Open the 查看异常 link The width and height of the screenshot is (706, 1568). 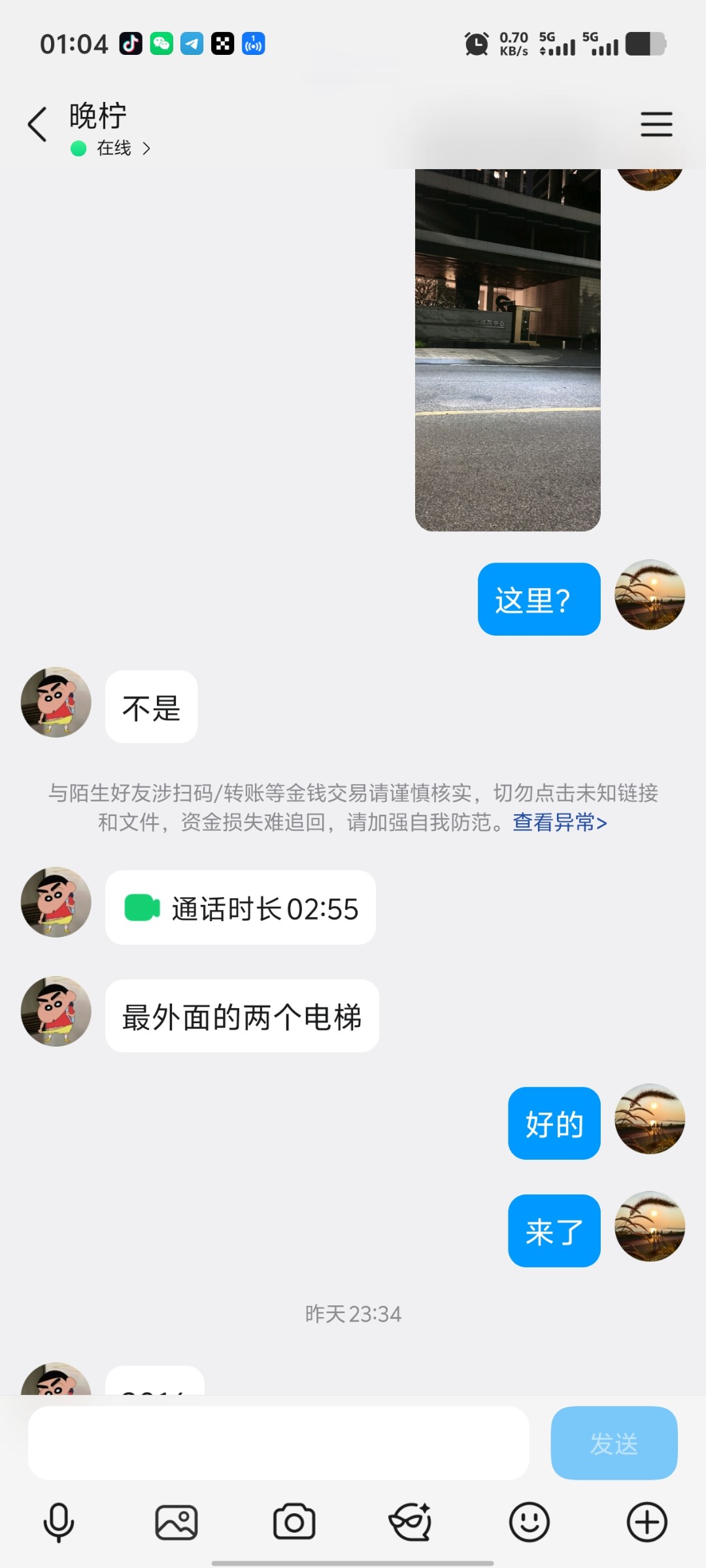[560, 822]
